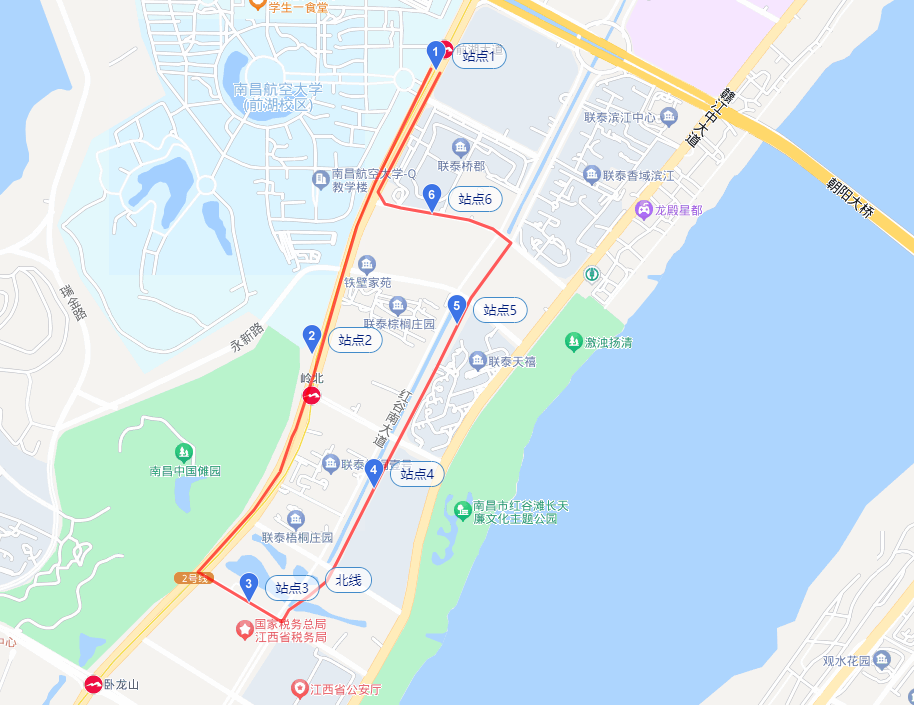Screen dimensions: 914x705
Task: Select the 北线 route label
Action: click(349, 580)
